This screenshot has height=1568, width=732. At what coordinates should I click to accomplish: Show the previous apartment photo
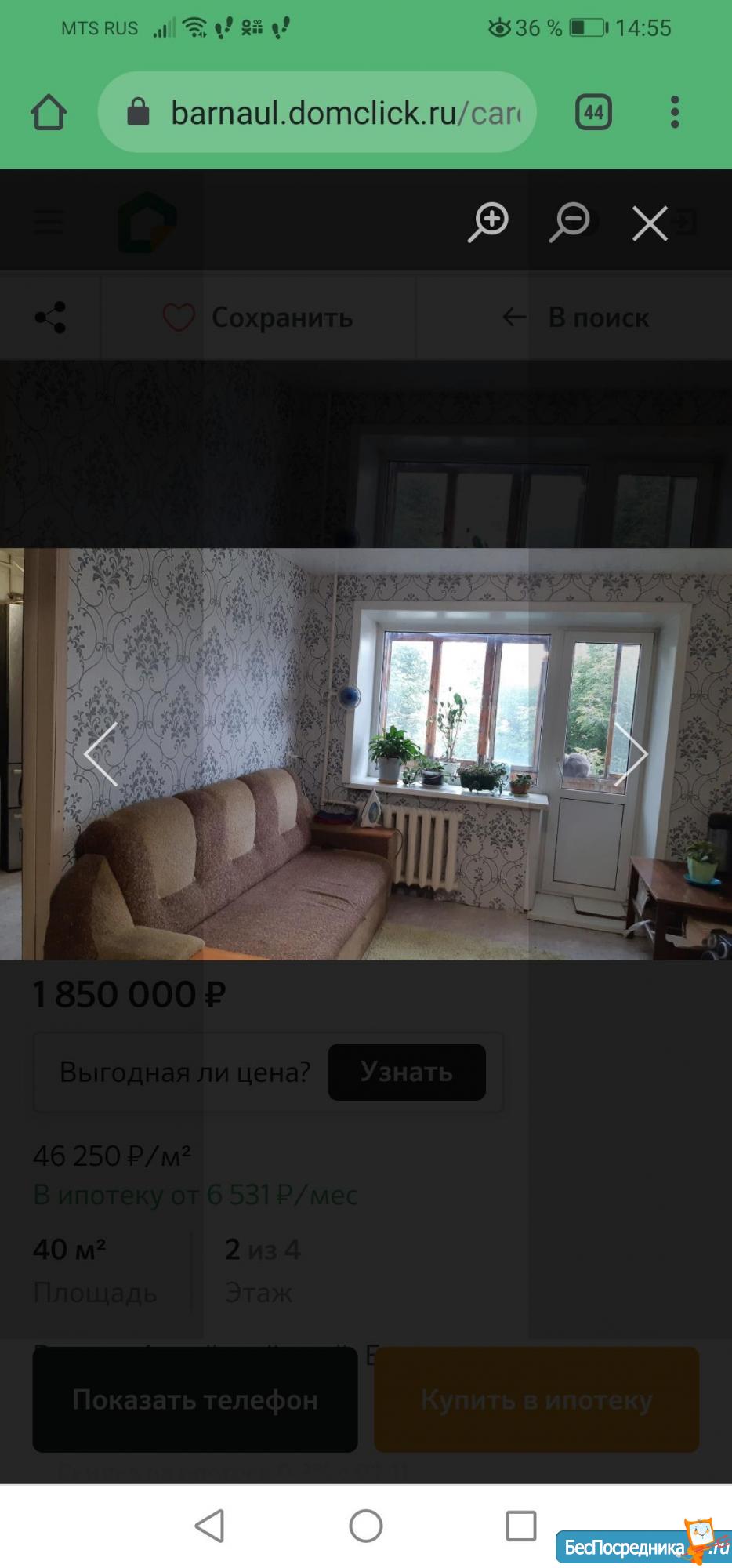coord(101,753)
